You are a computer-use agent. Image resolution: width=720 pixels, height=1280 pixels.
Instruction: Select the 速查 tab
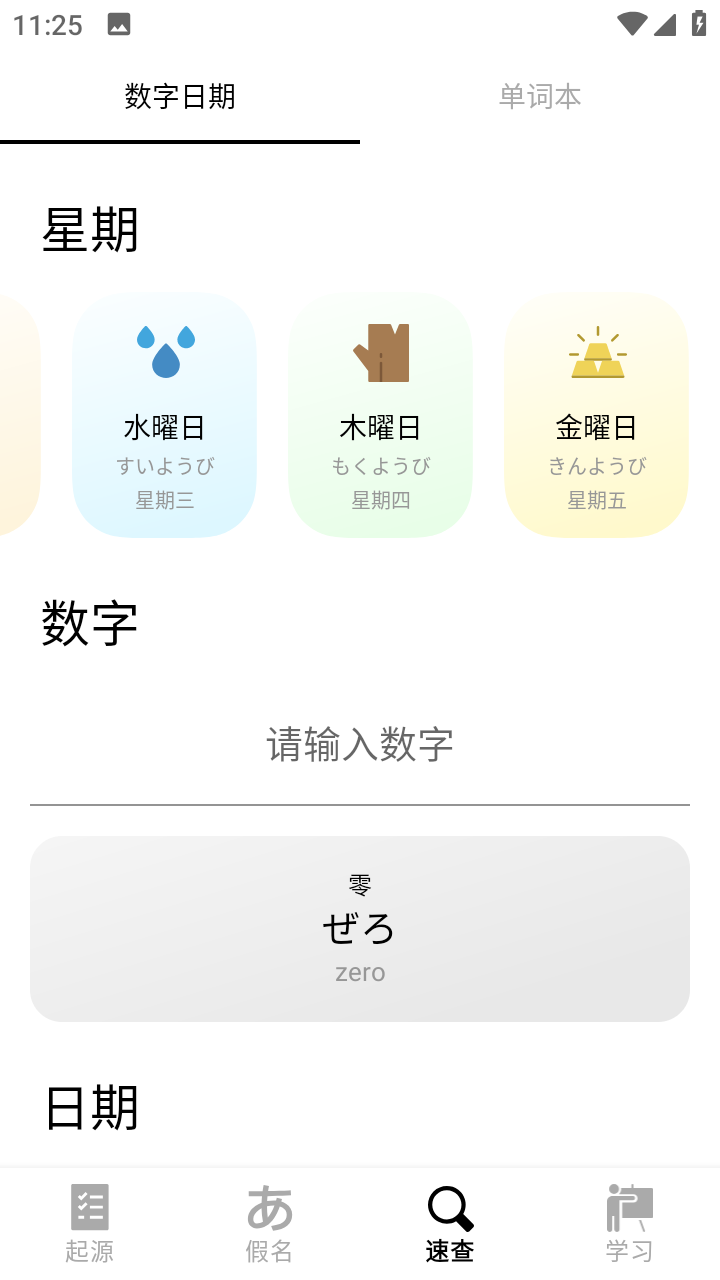tap(450, 1224)
